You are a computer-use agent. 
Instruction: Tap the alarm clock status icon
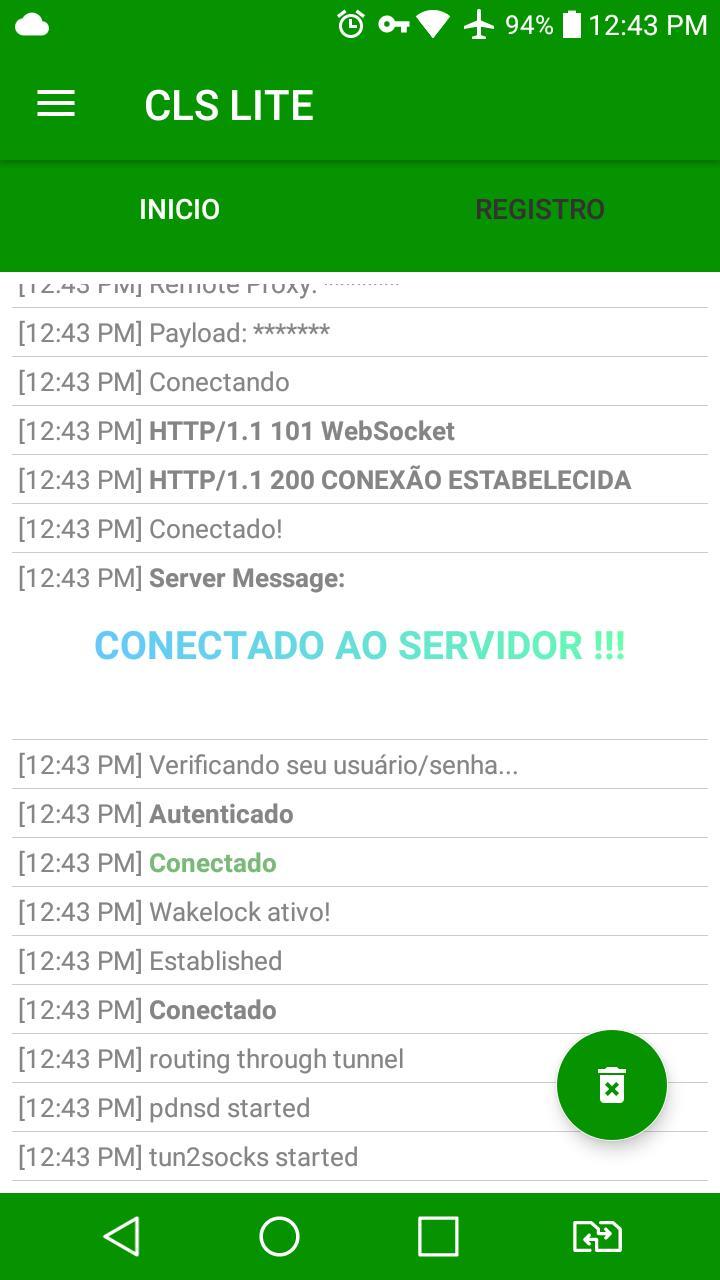pos(349,24)
